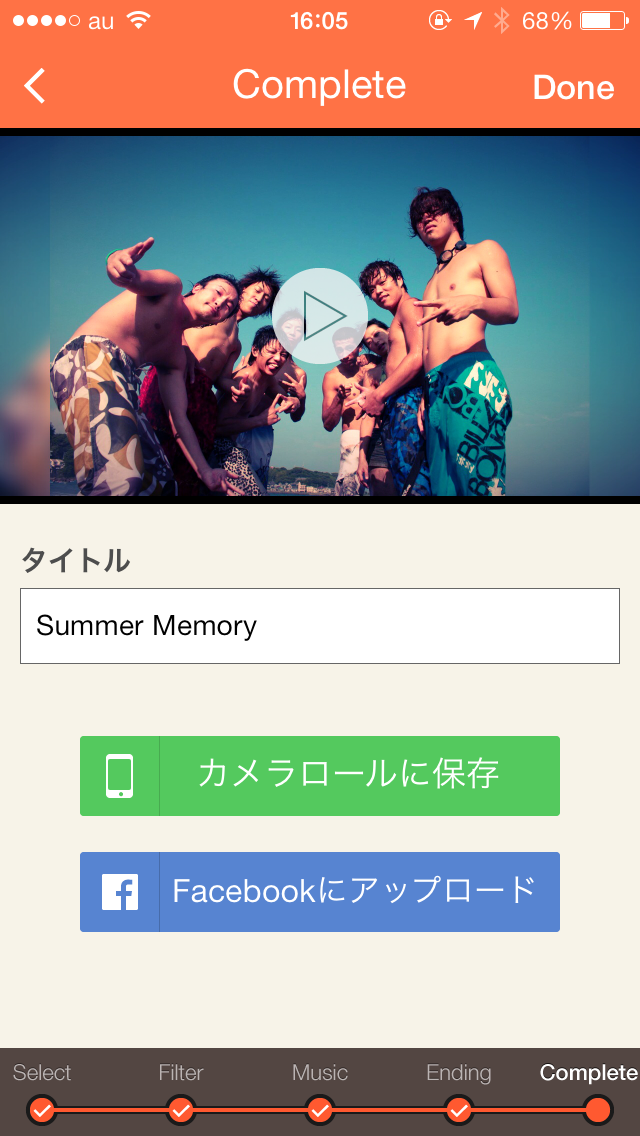Return to the Filter step
The width and height of the screenshot is (640, 1136).
pyautogui.click(x=181, y=1109)
